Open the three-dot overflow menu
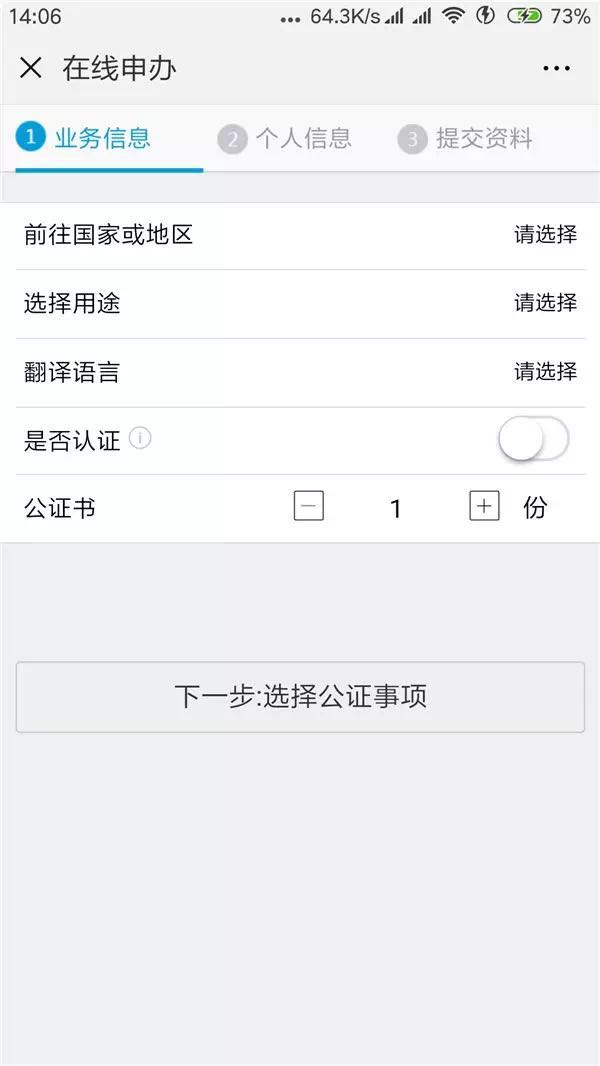The width and height of the screenshot is (600, 1066). pos(556,68)
